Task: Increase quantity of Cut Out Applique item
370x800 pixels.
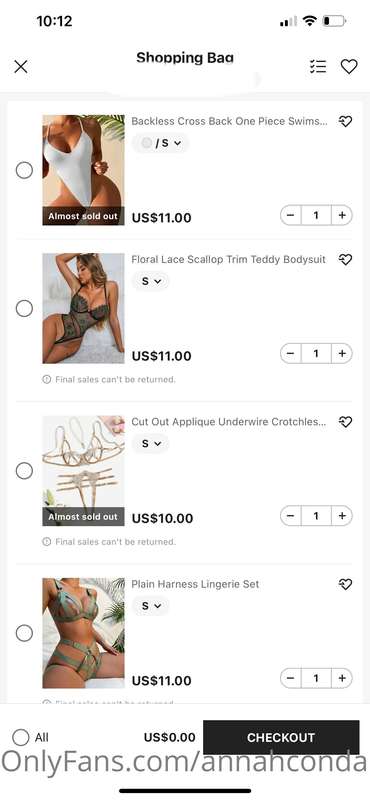Action: (342, 516)
